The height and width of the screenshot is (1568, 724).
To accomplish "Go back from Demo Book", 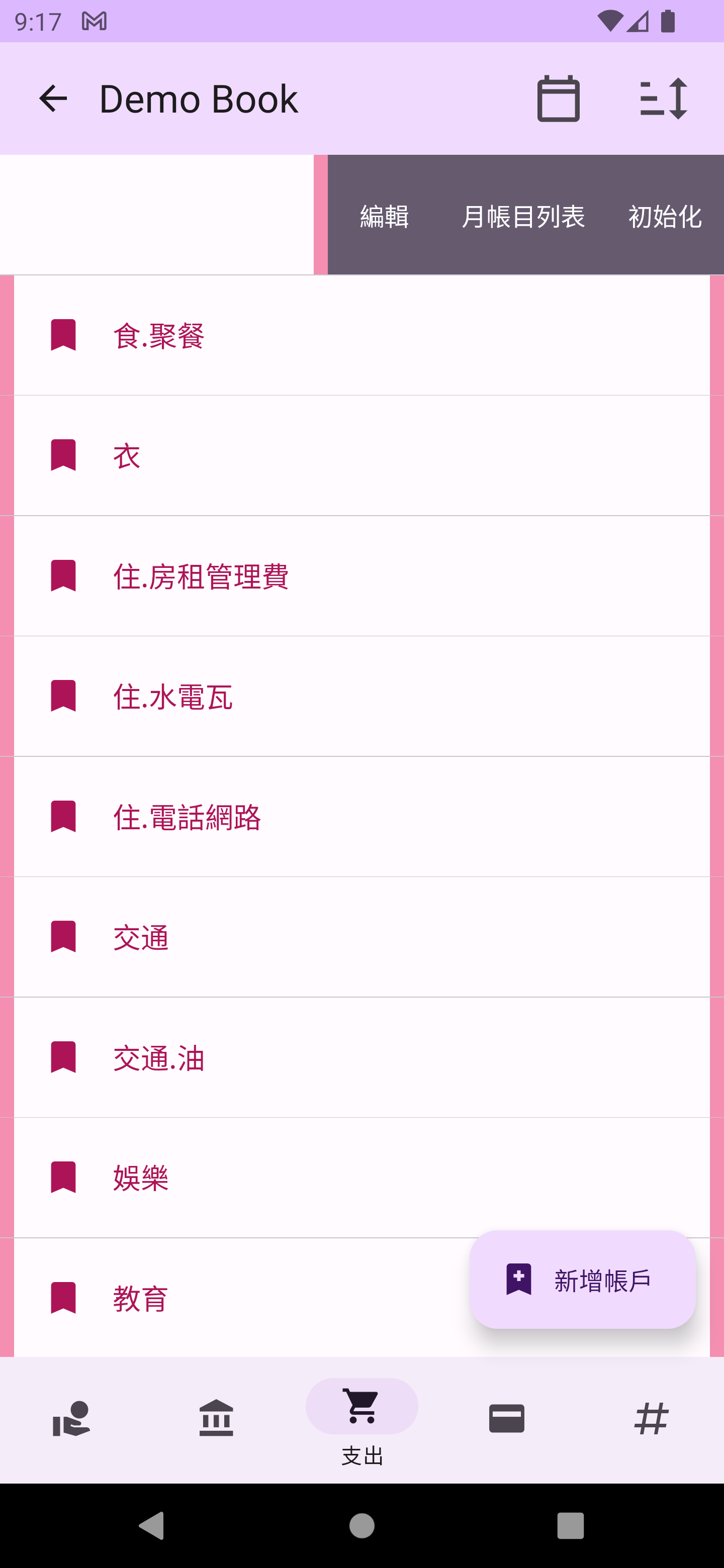I will [53, 99].
